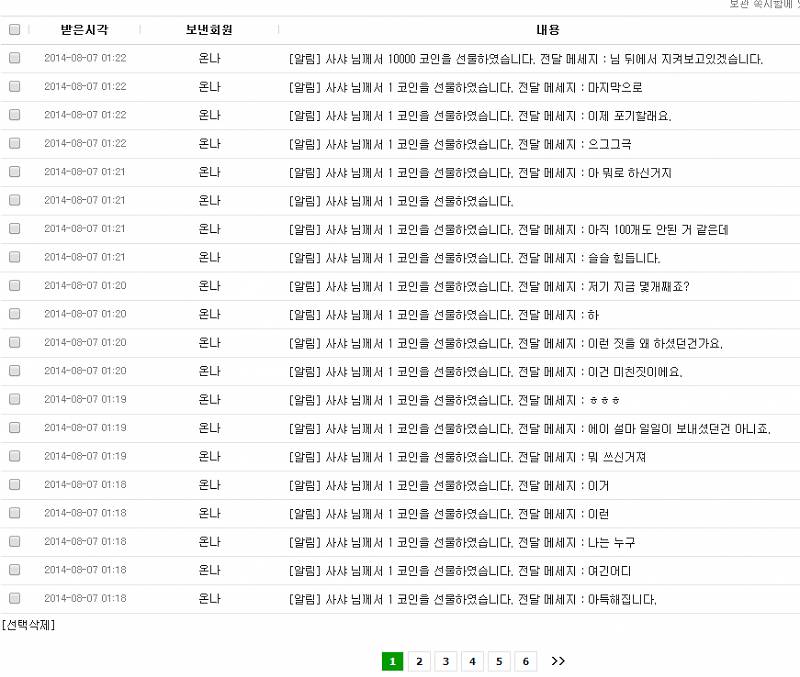Delete selected messages with 선택삭제
The height and width of the screenshot is (677, 800).
coord(29,625)
